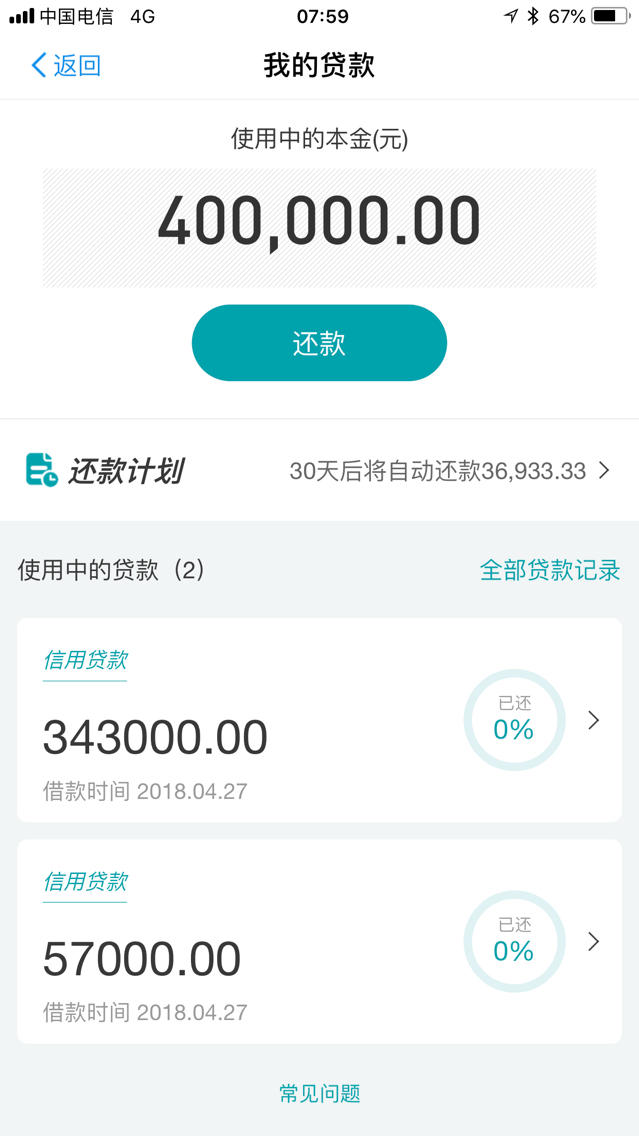This screenshot has height=1136, width=639.
Task: View 全部贷款记录 loan history
Action: tap(550, 570)
